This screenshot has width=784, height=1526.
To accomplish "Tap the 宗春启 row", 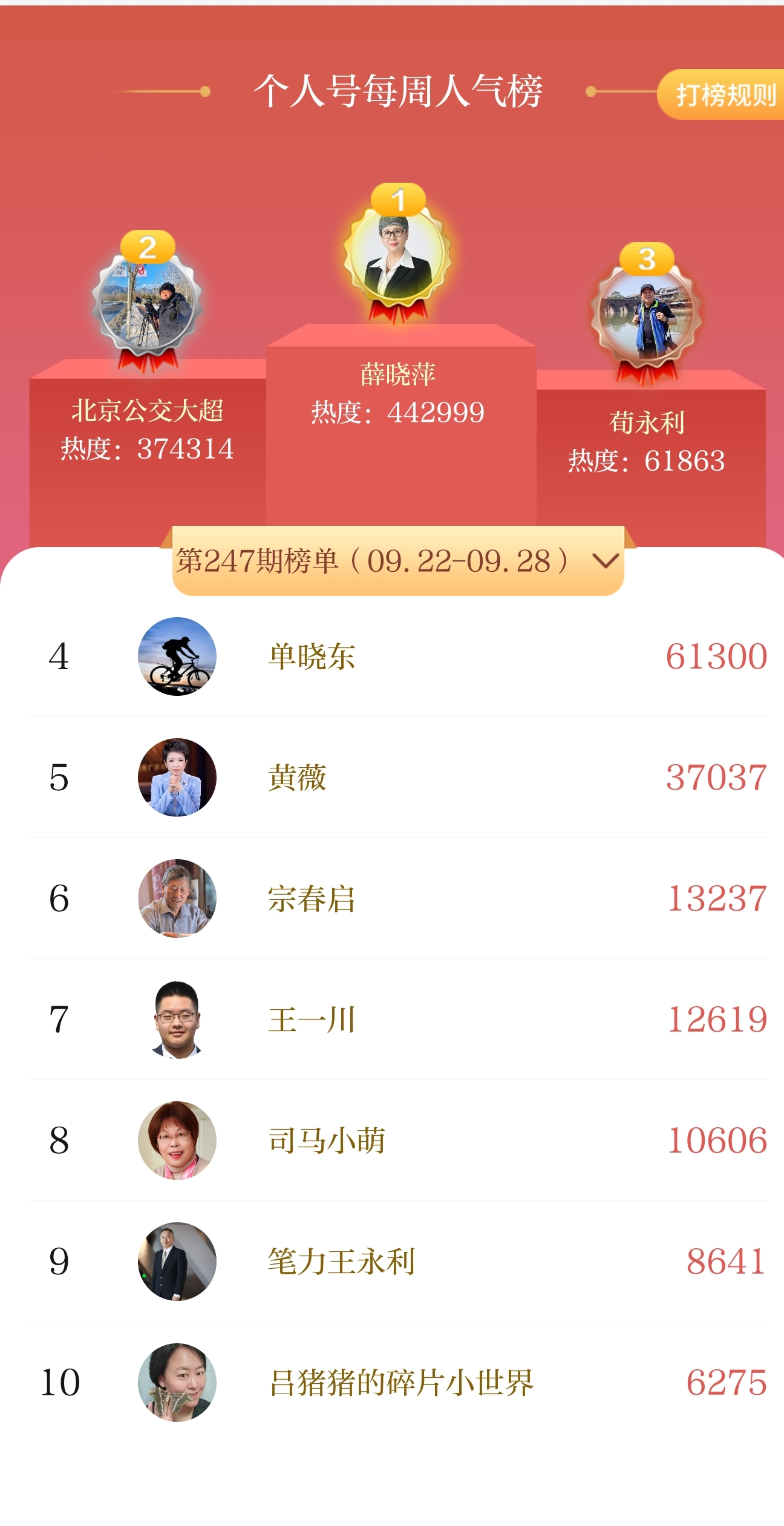I will pos(397,899).
